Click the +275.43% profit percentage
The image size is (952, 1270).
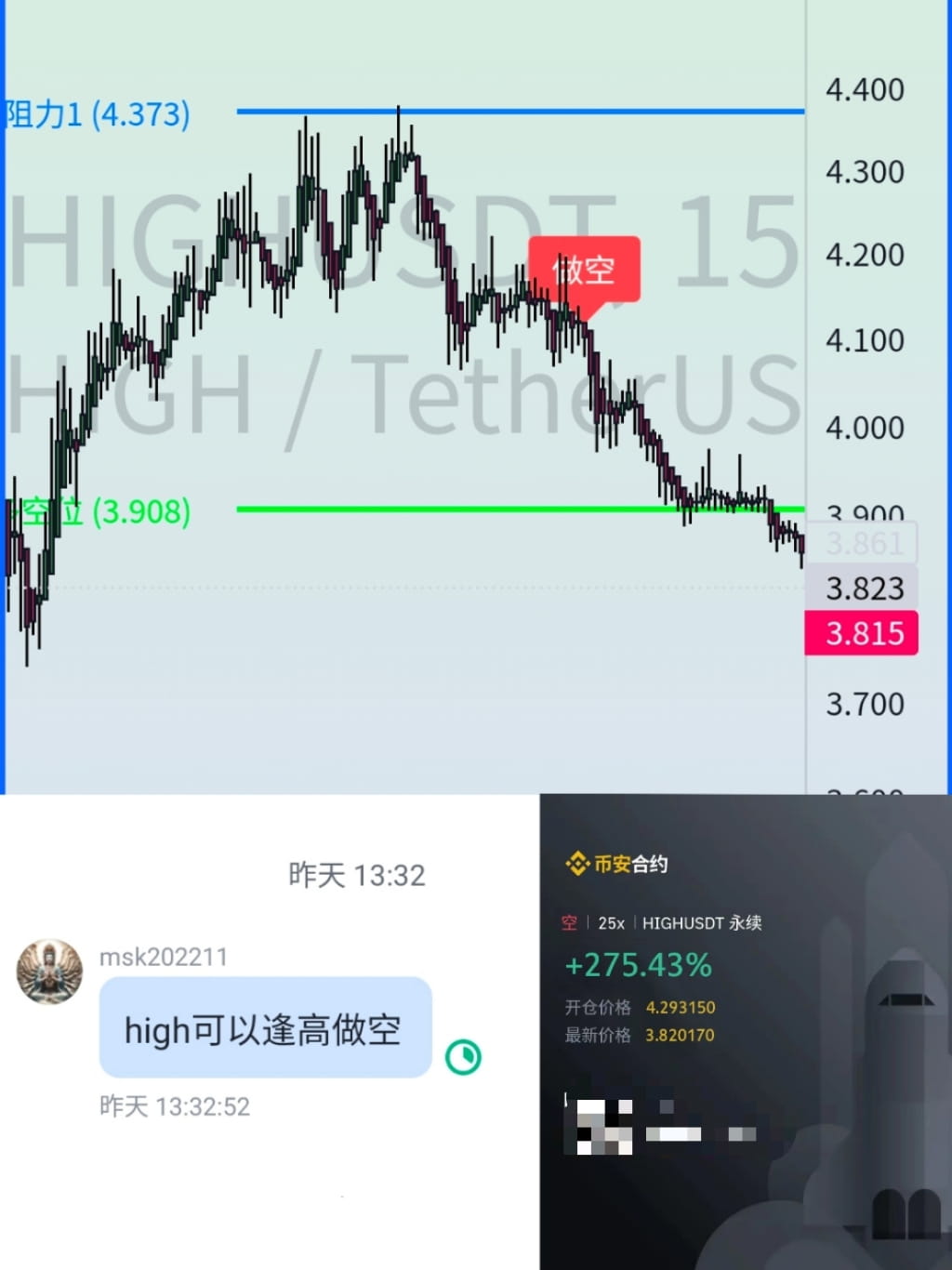637,967
